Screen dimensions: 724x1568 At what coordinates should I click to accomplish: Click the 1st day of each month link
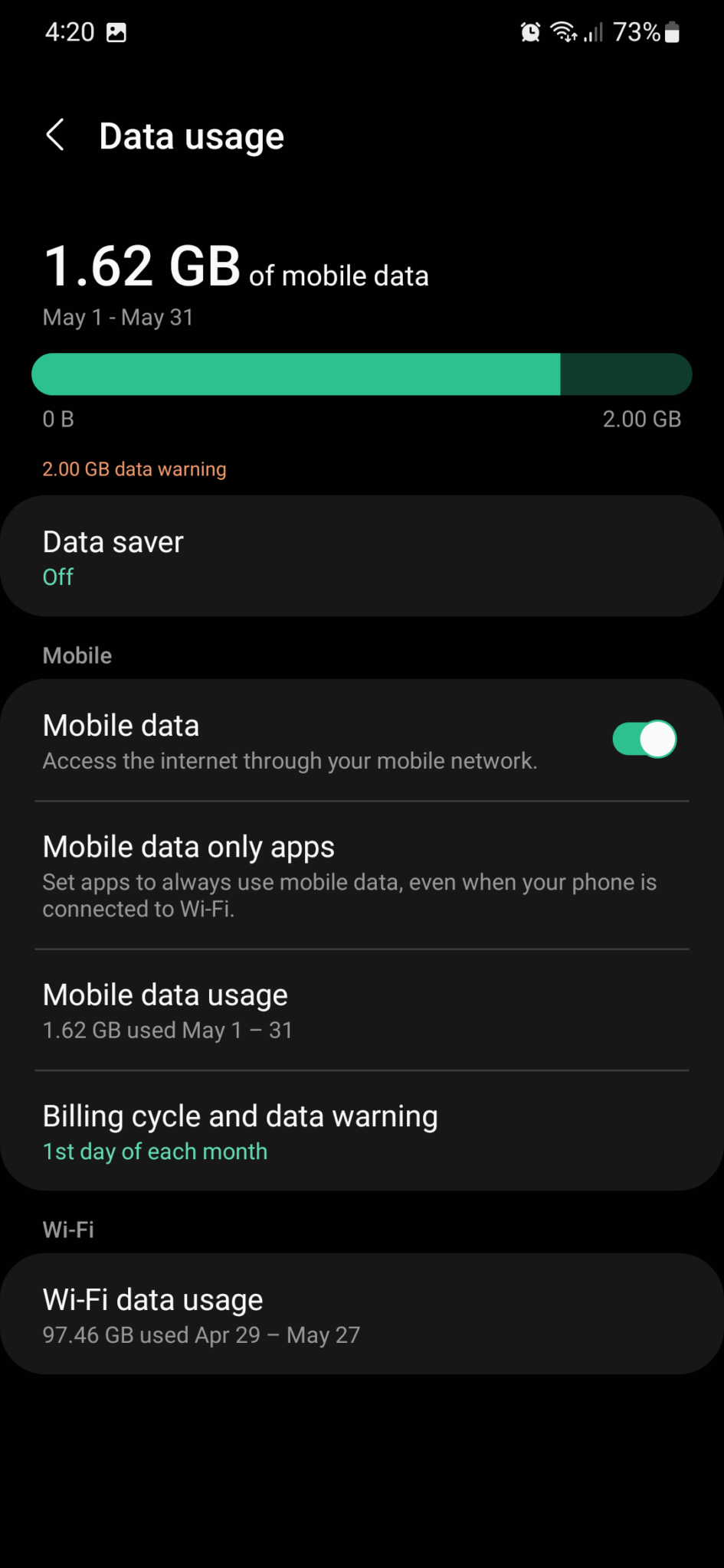click(x=154, y=1151)
